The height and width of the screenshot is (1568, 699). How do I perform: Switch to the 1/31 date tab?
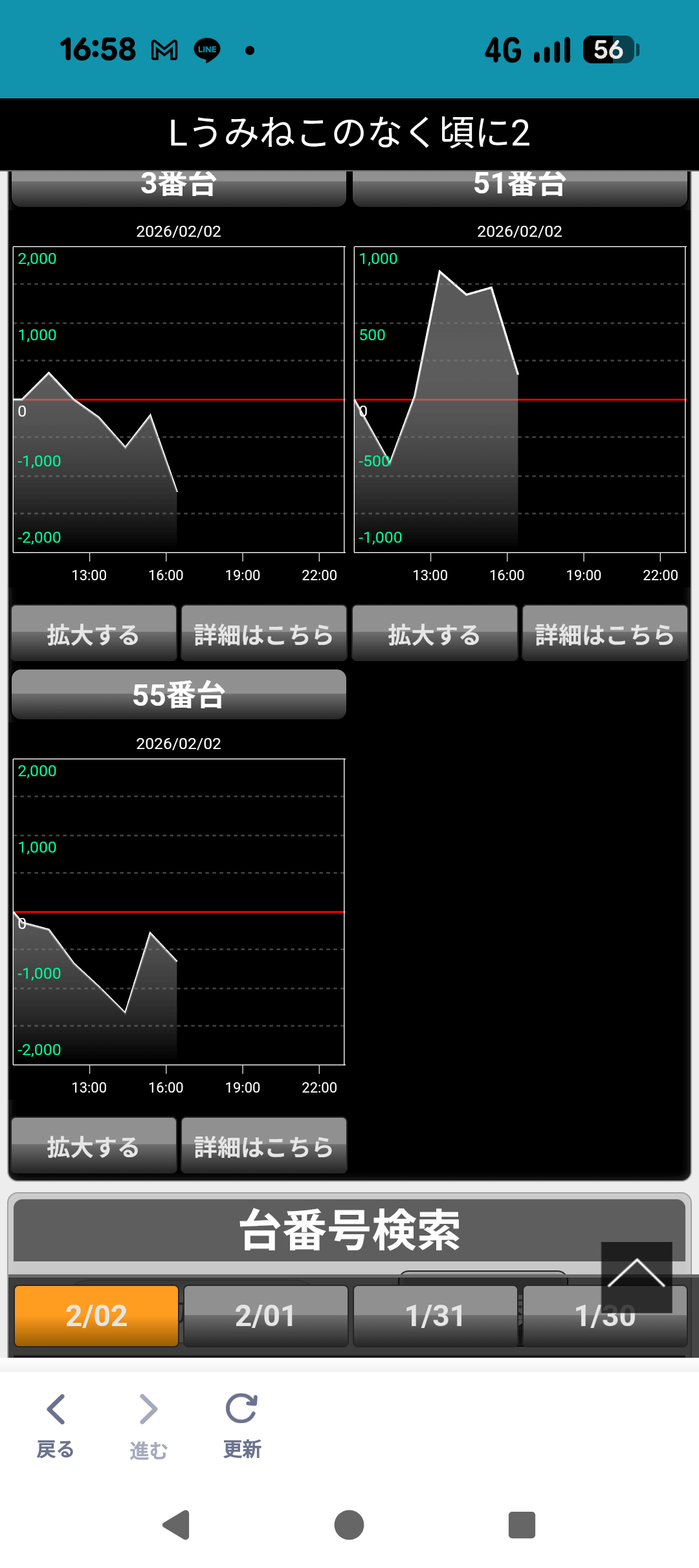(435, 1316)
